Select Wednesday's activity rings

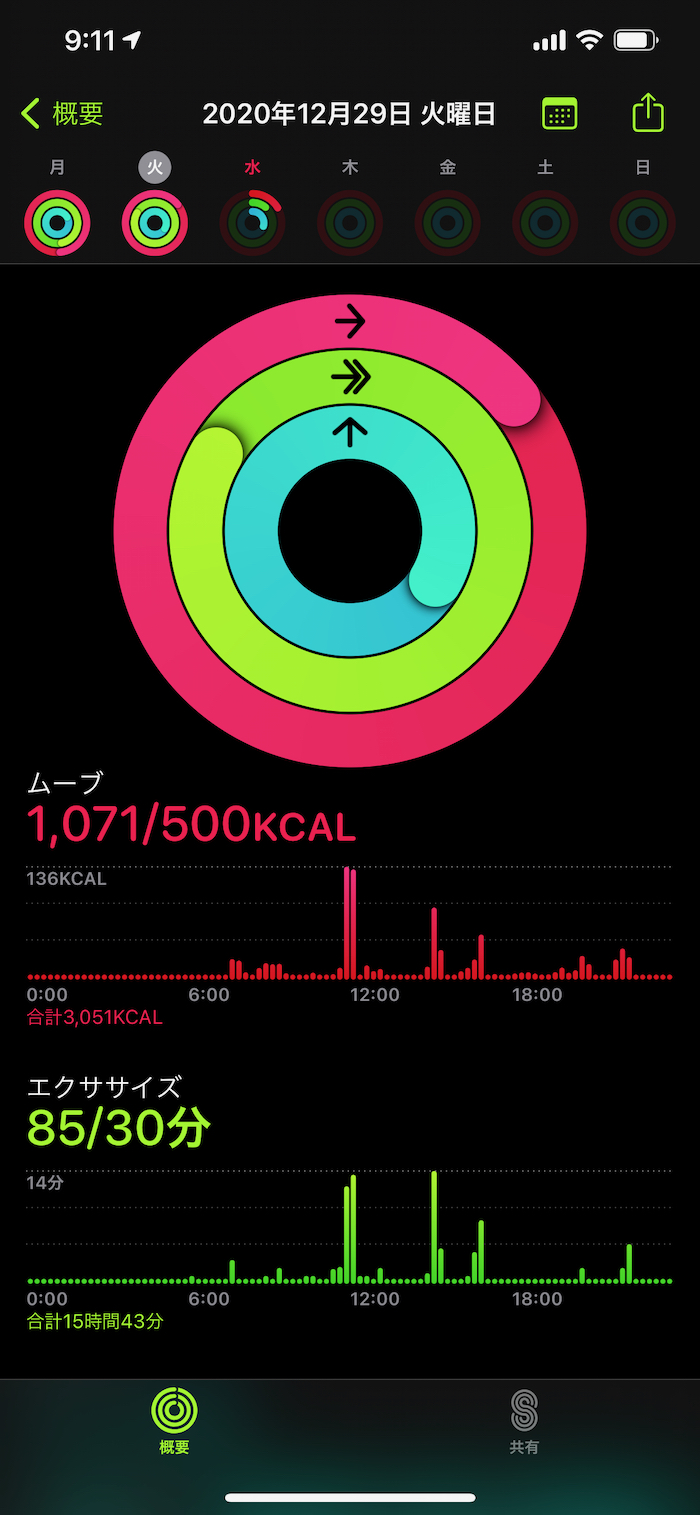[x=252, y=222]
